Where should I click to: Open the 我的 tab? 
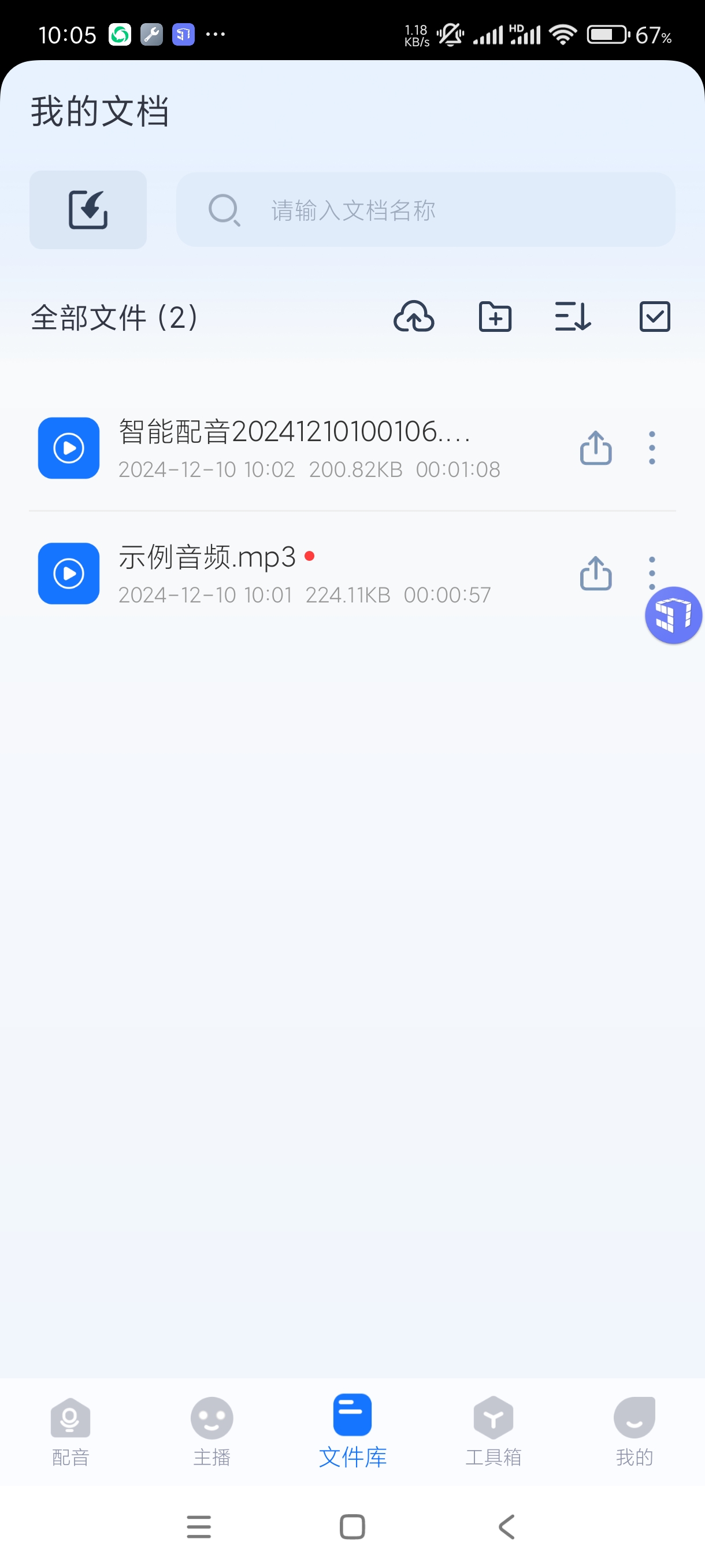point(634,1430)
